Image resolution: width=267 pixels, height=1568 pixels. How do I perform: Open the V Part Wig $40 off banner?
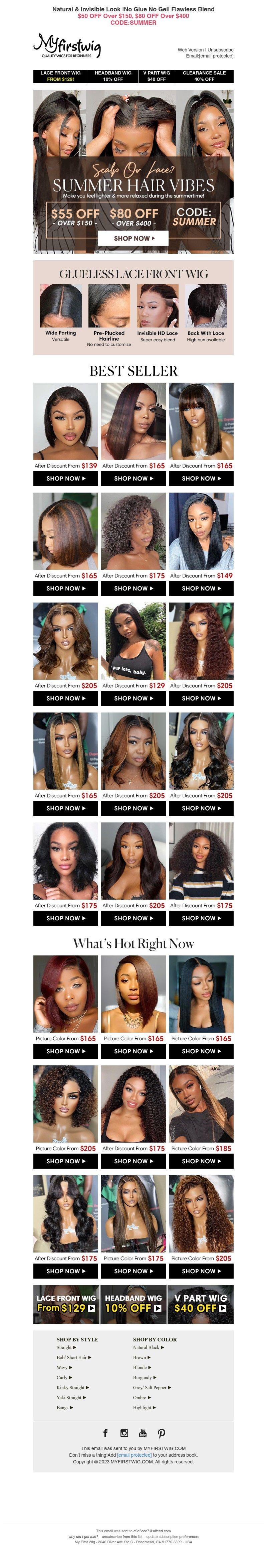pos(201,1304)
